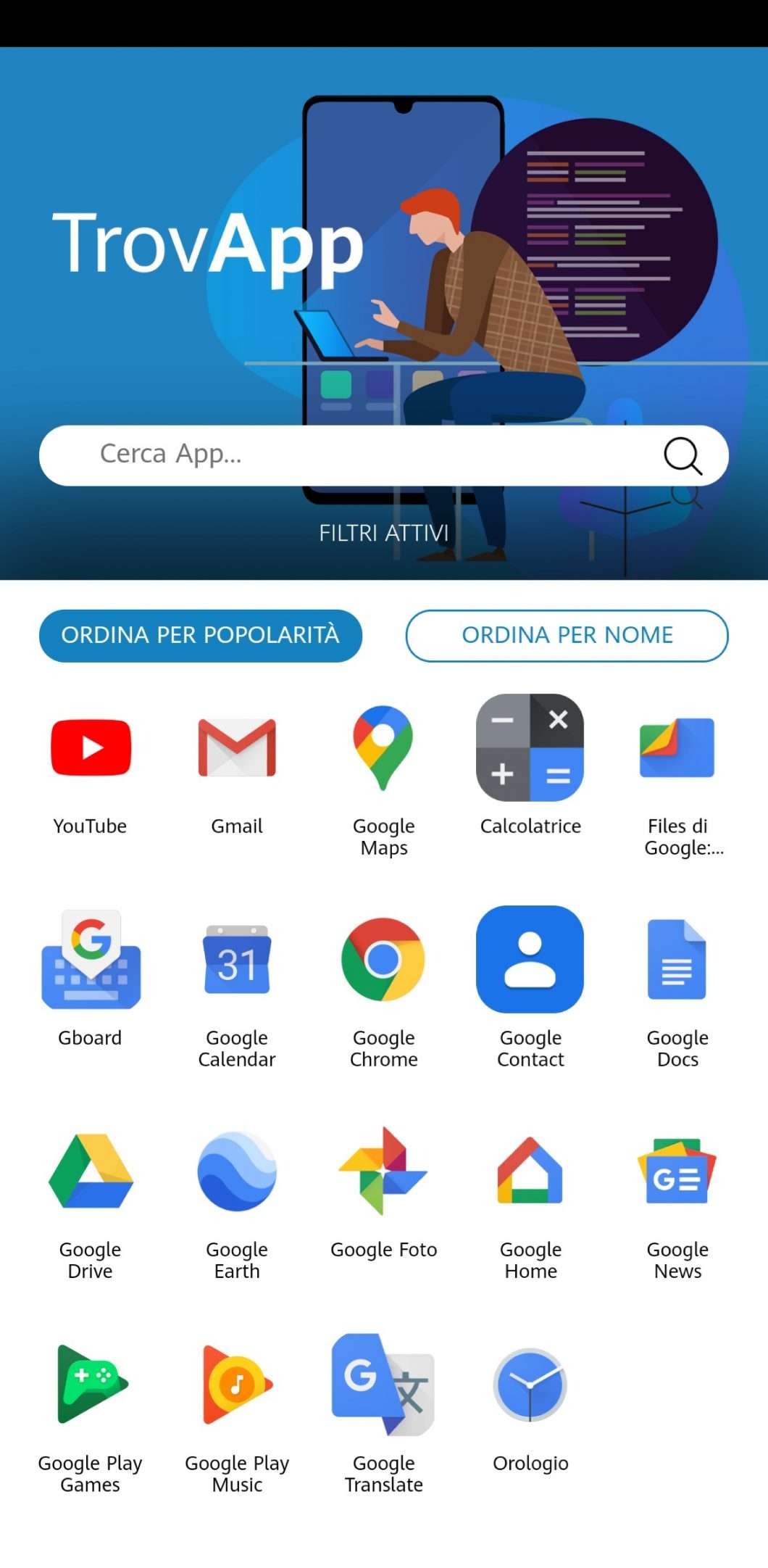The height and width of the screenshot is (1568, 768).
Task: Open the Gboard app entry
Action: 91,978
